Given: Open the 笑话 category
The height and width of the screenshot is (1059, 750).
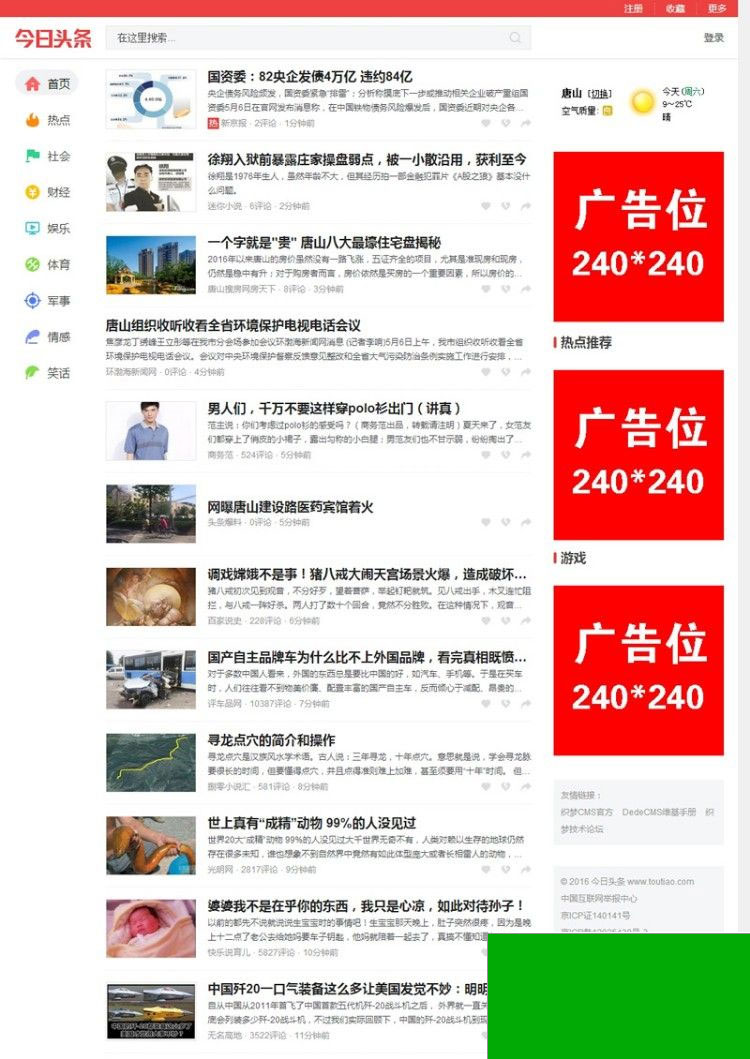Looking at the screenshot, I should (x=48, y=373).
